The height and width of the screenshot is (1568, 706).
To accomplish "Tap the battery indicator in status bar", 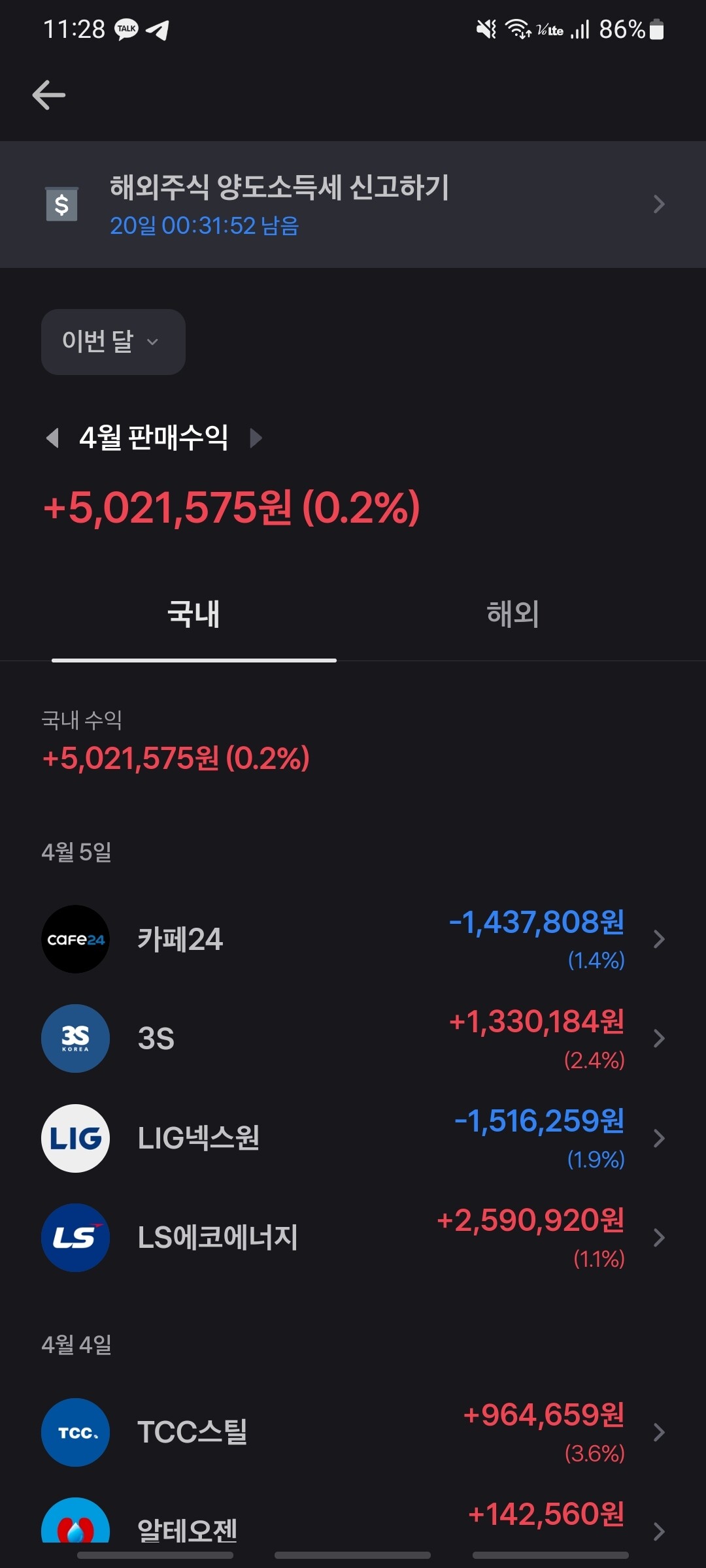I will pos(657,28).
